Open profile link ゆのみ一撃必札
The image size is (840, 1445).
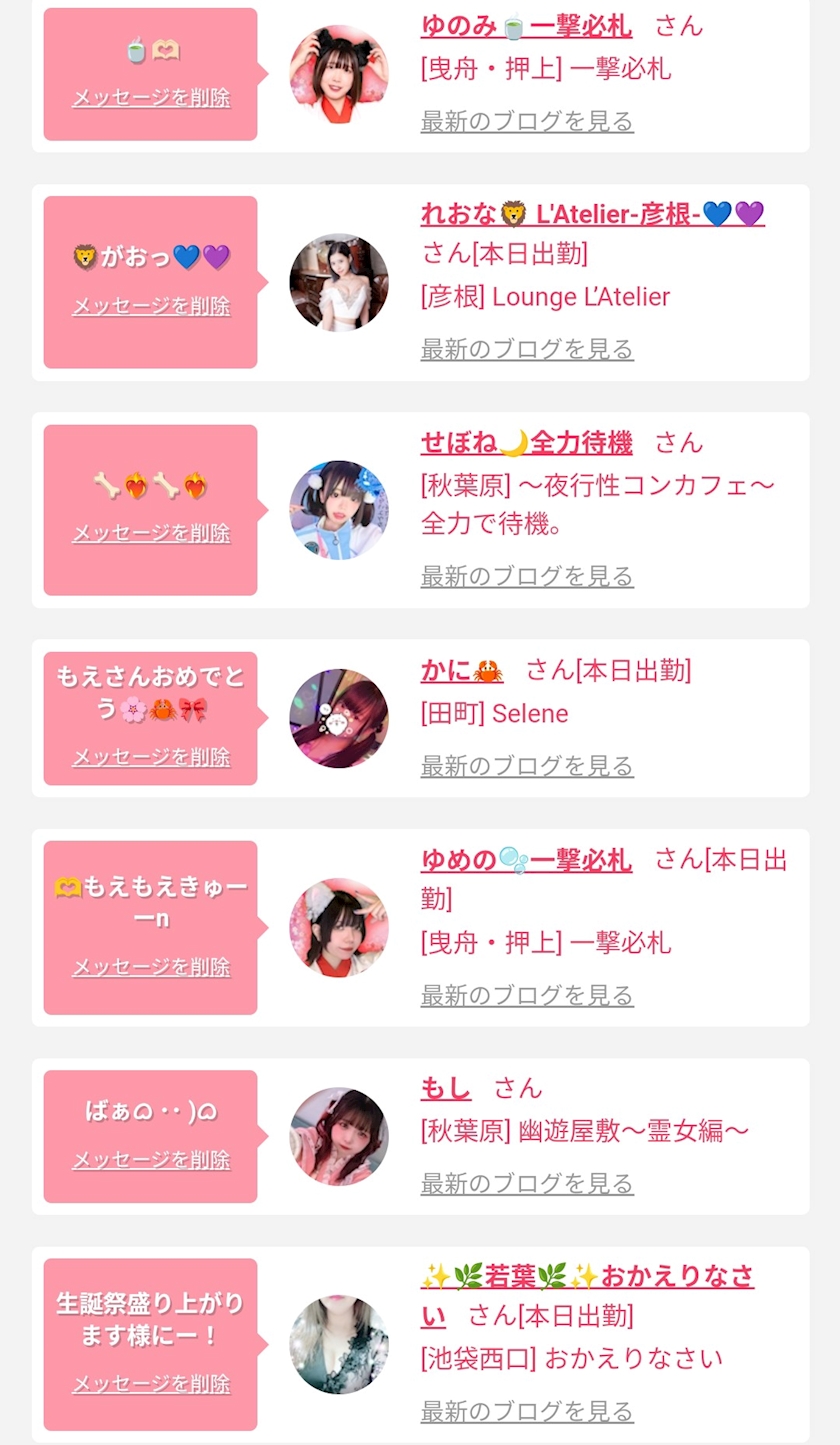526,25
